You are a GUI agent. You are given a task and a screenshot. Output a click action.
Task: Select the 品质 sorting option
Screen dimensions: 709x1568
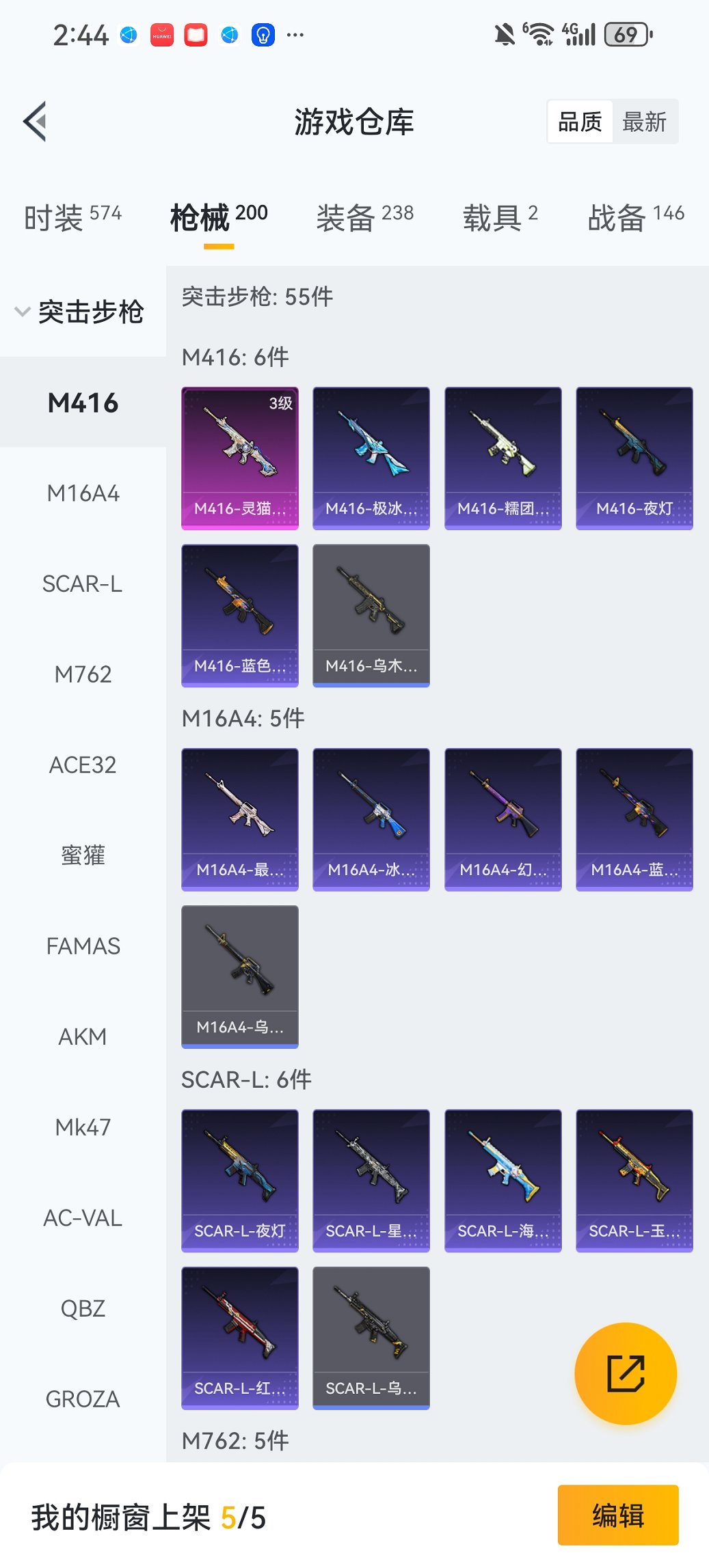pyautogui.click(x=580, y=122)
